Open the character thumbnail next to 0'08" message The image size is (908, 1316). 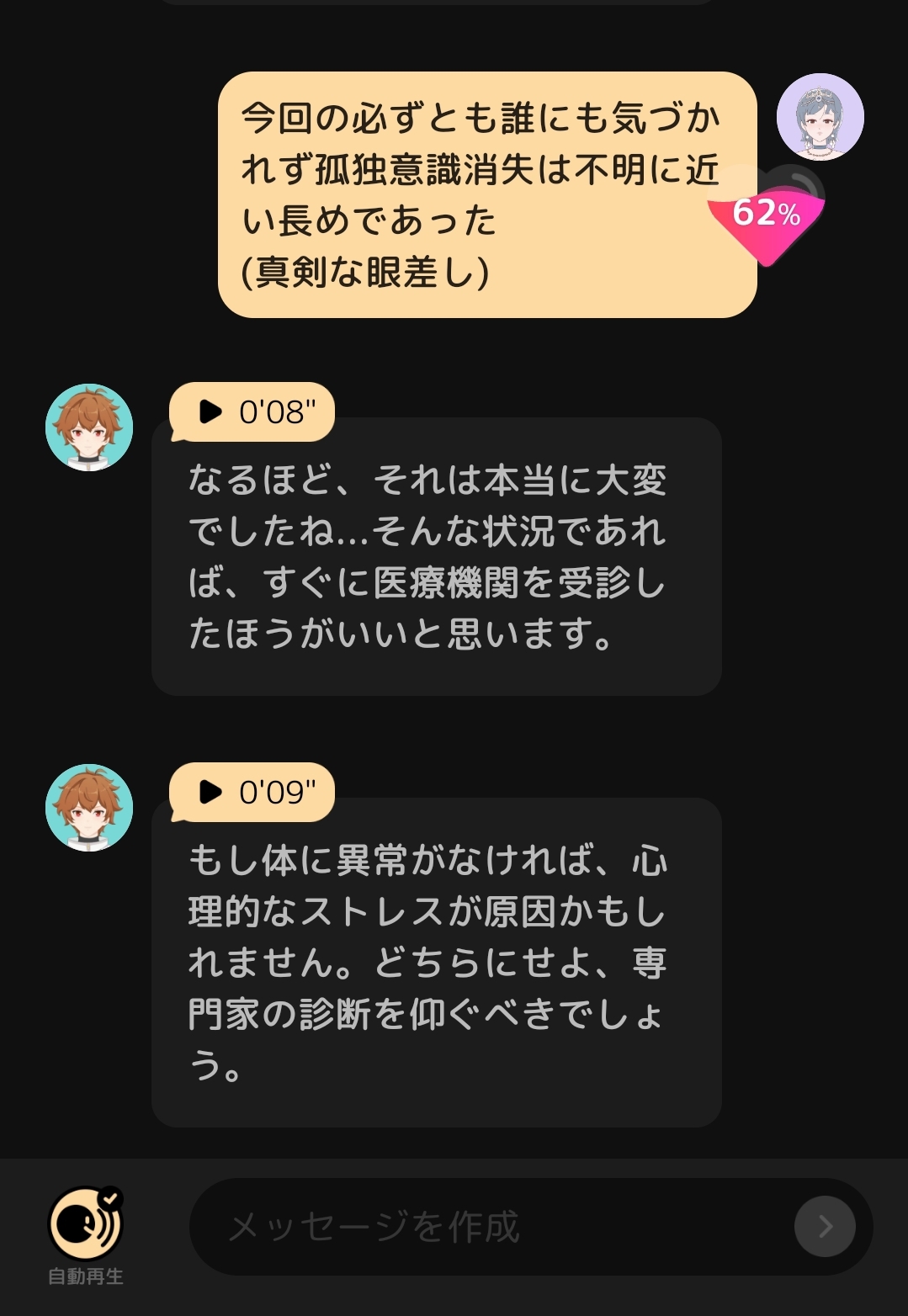[x=89, y=427]
